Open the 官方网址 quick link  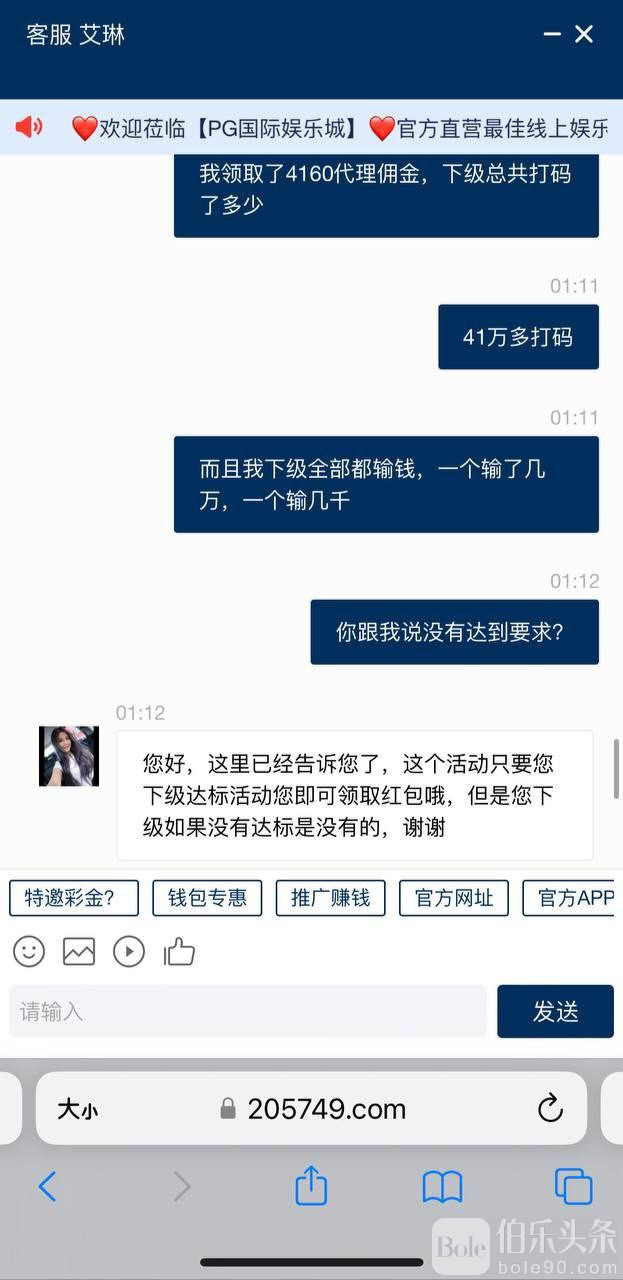pos(453,898)
